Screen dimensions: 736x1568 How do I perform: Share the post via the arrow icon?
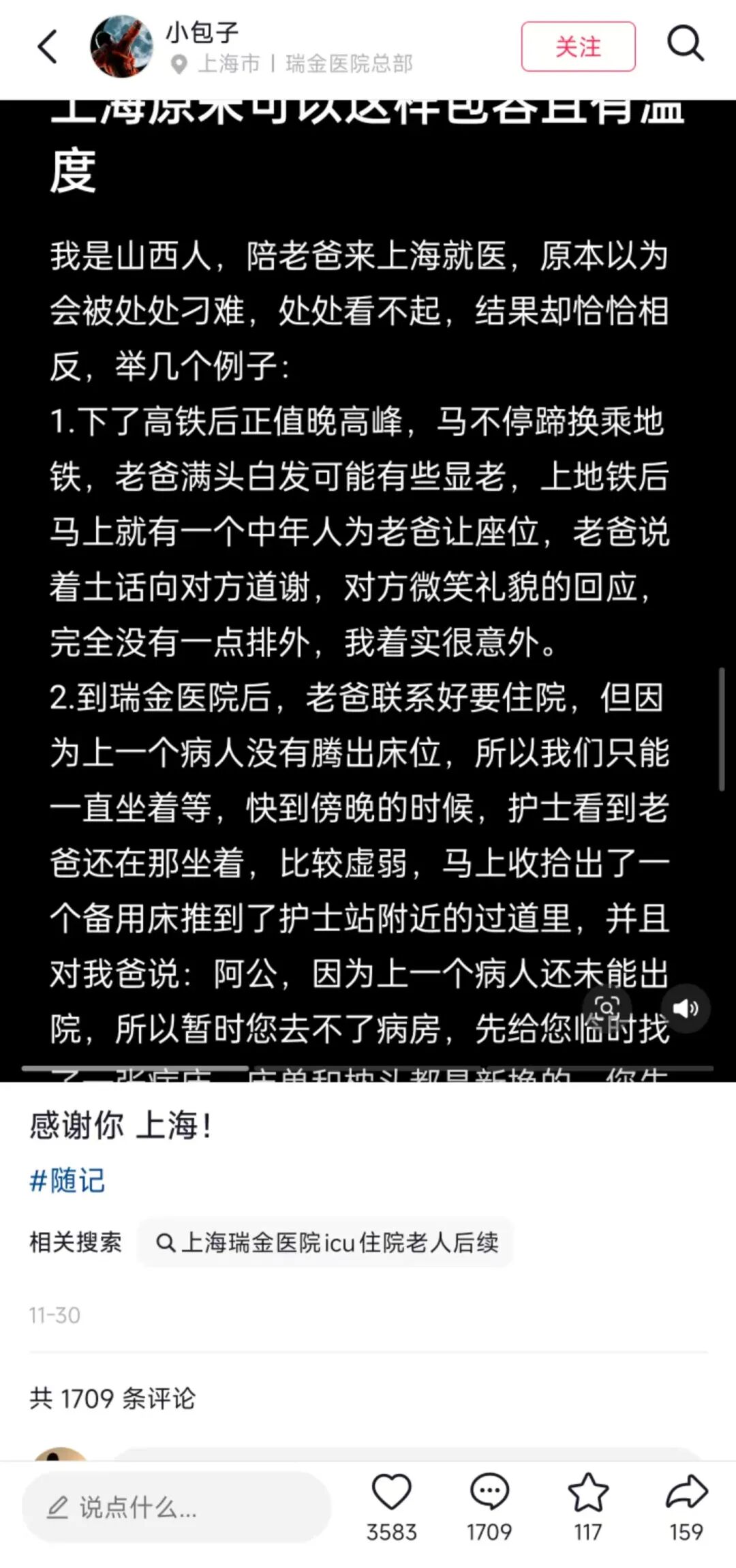point(686,1493)
